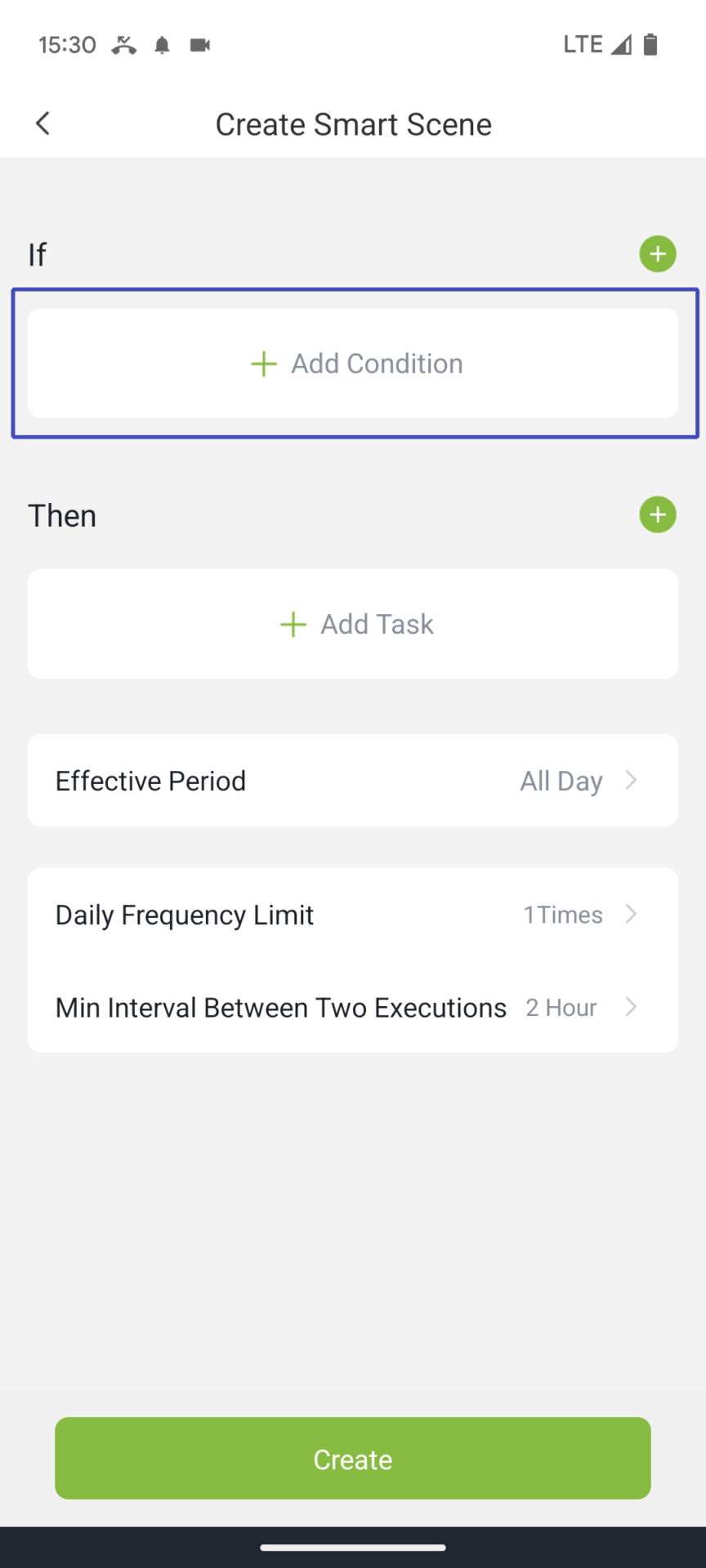Screen dimensions: 706x1568
Task: Tap Add Task
Action: (353, 624)
